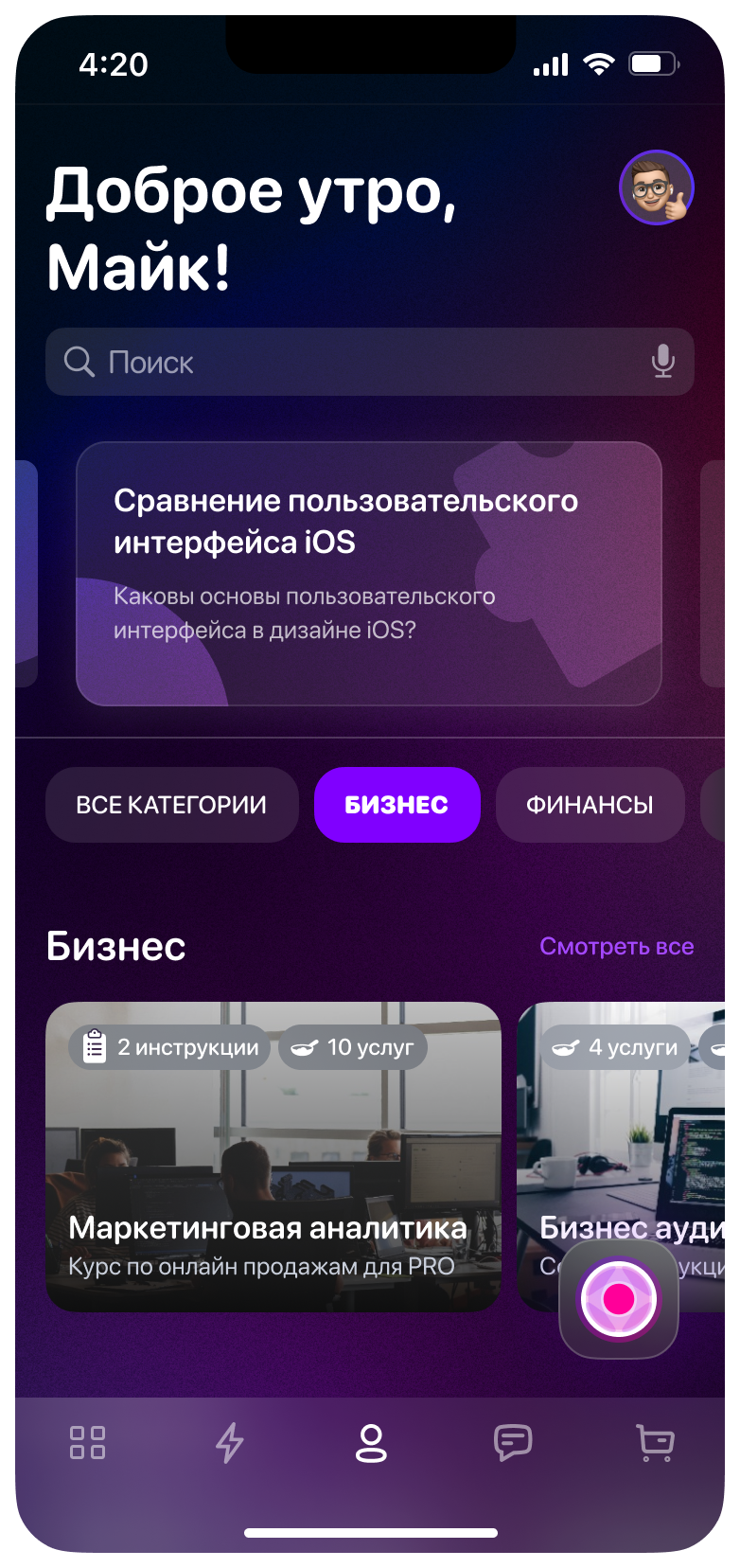Viewport: 740px width, 1568px height.
Task: Switch to the ФИНАНСЫ category
Action: (x=590, y=805)
